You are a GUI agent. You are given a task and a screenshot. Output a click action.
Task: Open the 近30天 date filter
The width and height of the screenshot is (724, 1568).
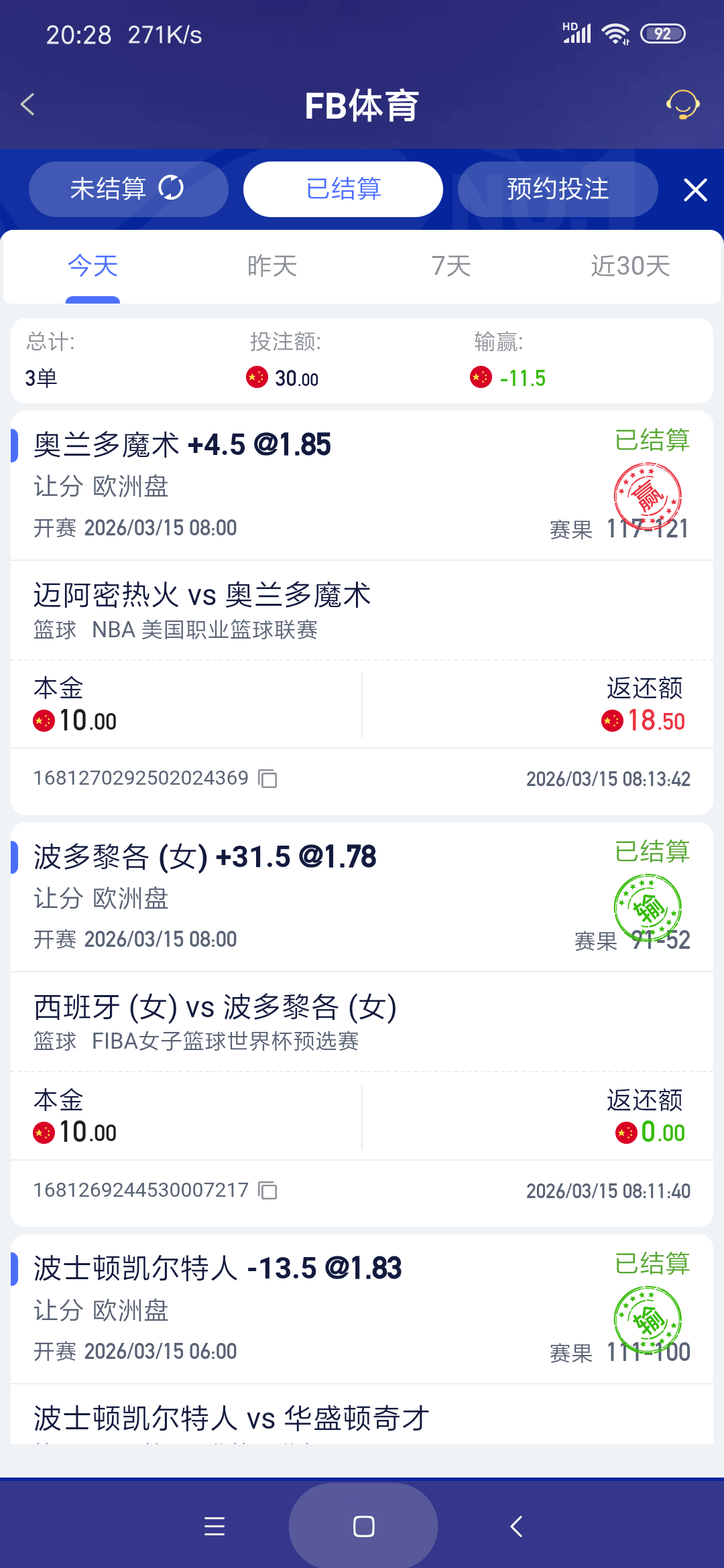631,266
